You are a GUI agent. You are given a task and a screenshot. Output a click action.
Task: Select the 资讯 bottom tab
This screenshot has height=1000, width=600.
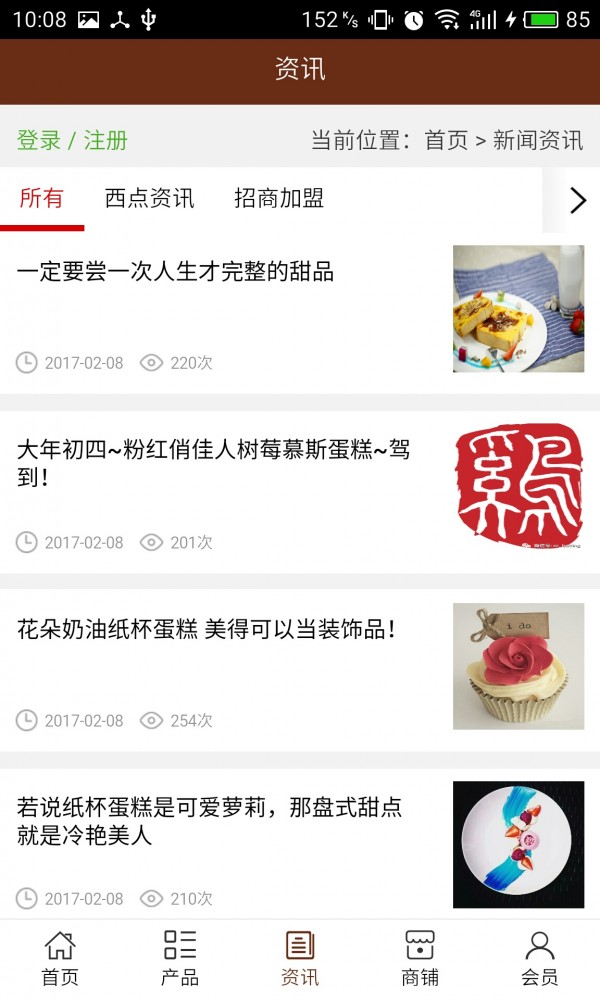click(x=300, y=958)
